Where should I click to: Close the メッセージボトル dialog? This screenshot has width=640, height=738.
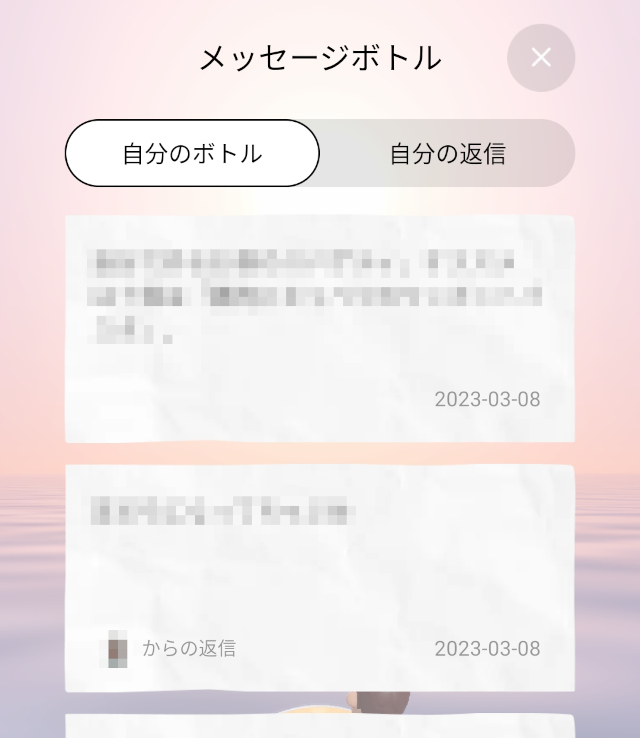pyautogui.click(x=541, y=58)
